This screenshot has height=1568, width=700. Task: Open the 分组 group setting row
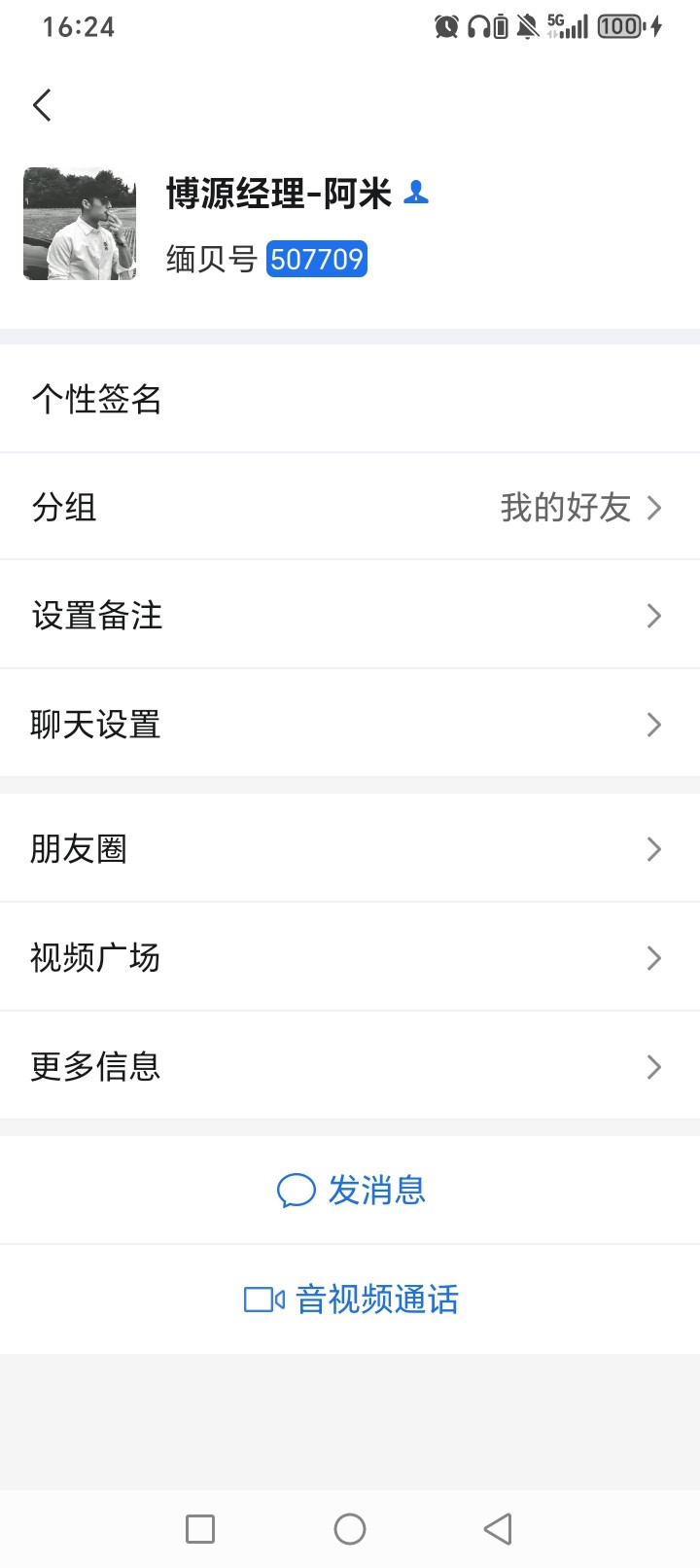(350, 507)
